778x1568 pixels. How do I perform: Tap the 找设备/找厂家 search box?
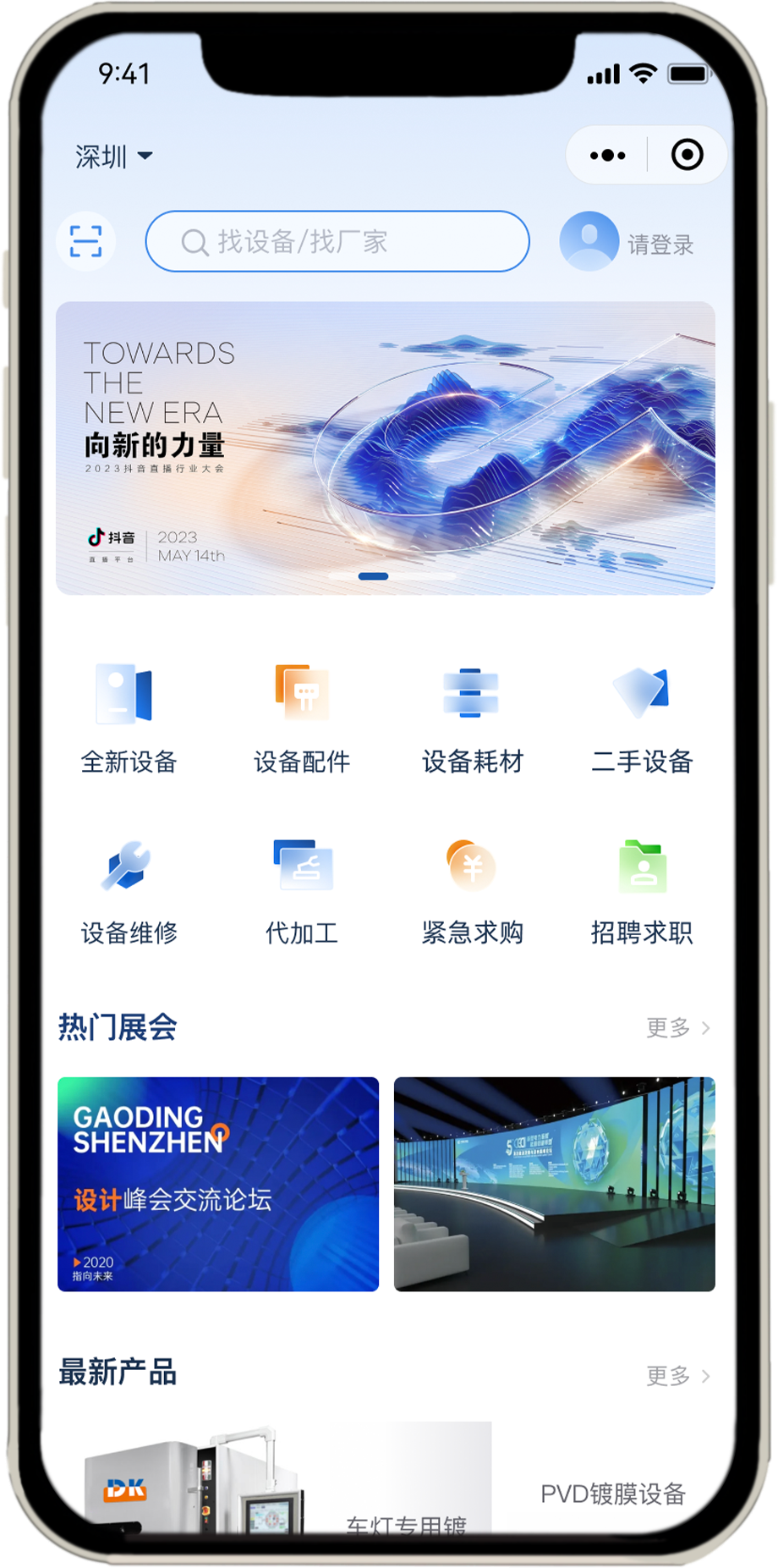pos(337,242)
